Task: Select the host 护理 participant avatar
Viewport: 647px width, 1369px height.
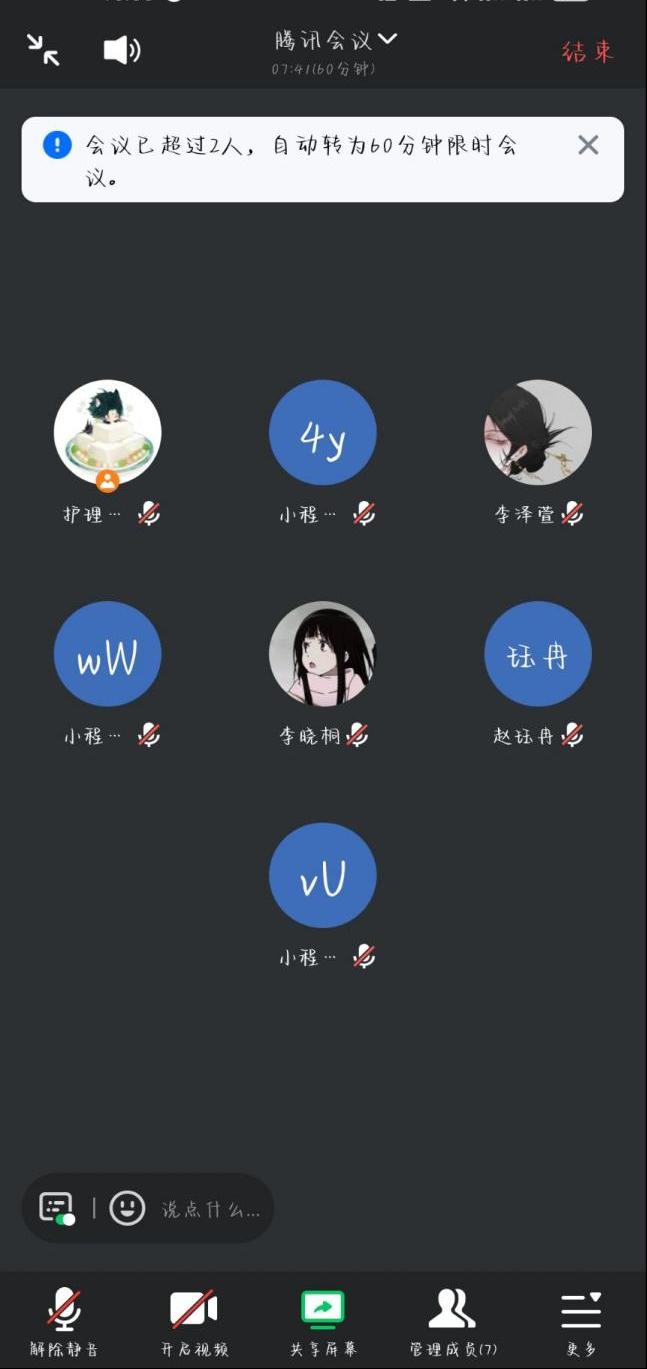Action: point(107,433)
